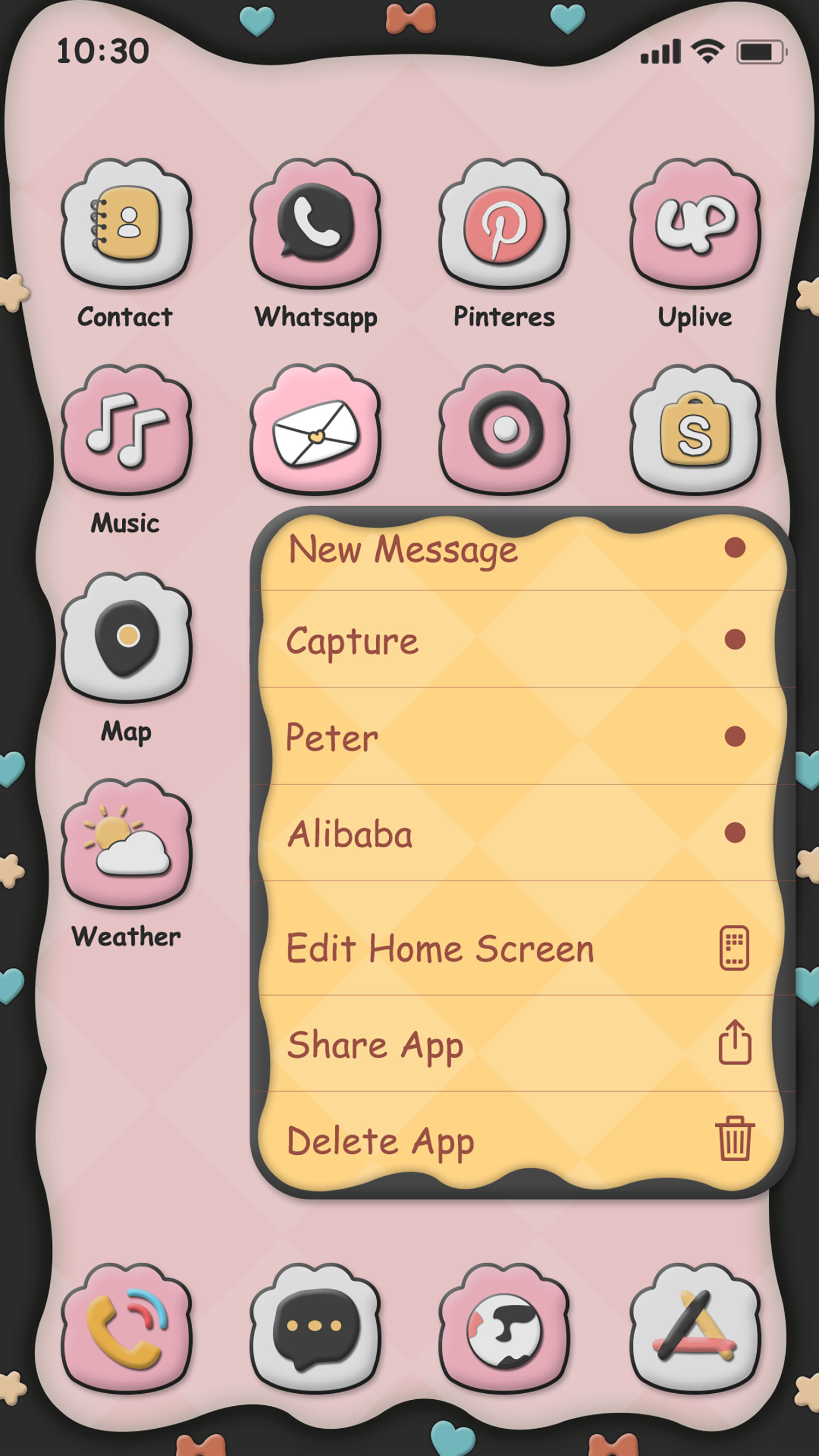819x1456 pixels.
Task: Open the Contact app
Action: [x=126, y=224]
